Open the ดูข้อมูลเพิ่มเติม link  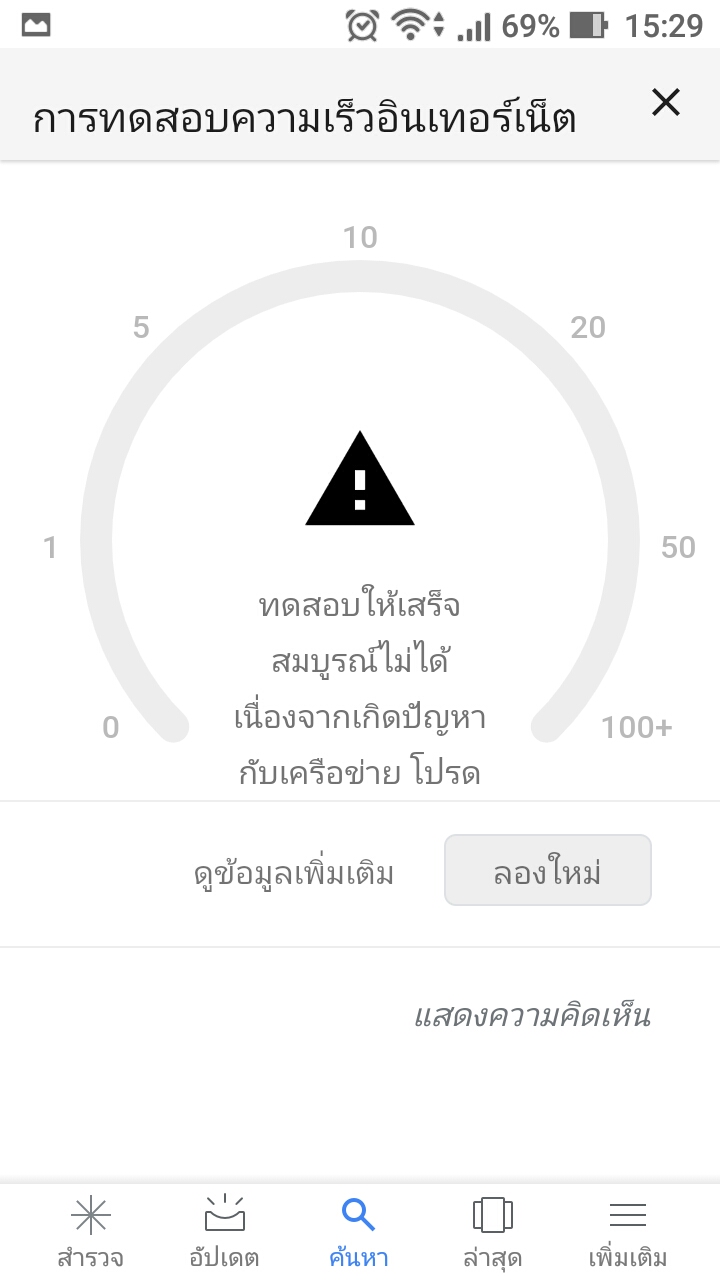pos(294,873)
